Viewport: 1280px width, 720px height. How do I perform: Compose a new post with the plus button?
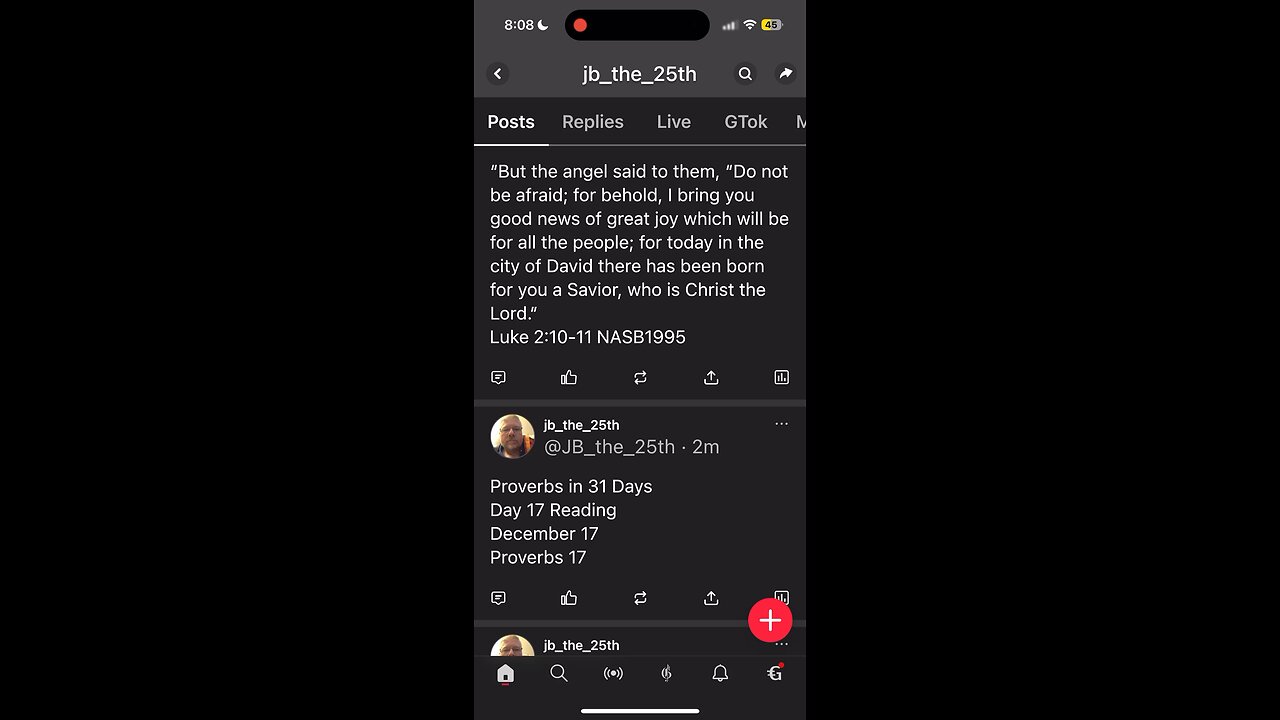770,621
